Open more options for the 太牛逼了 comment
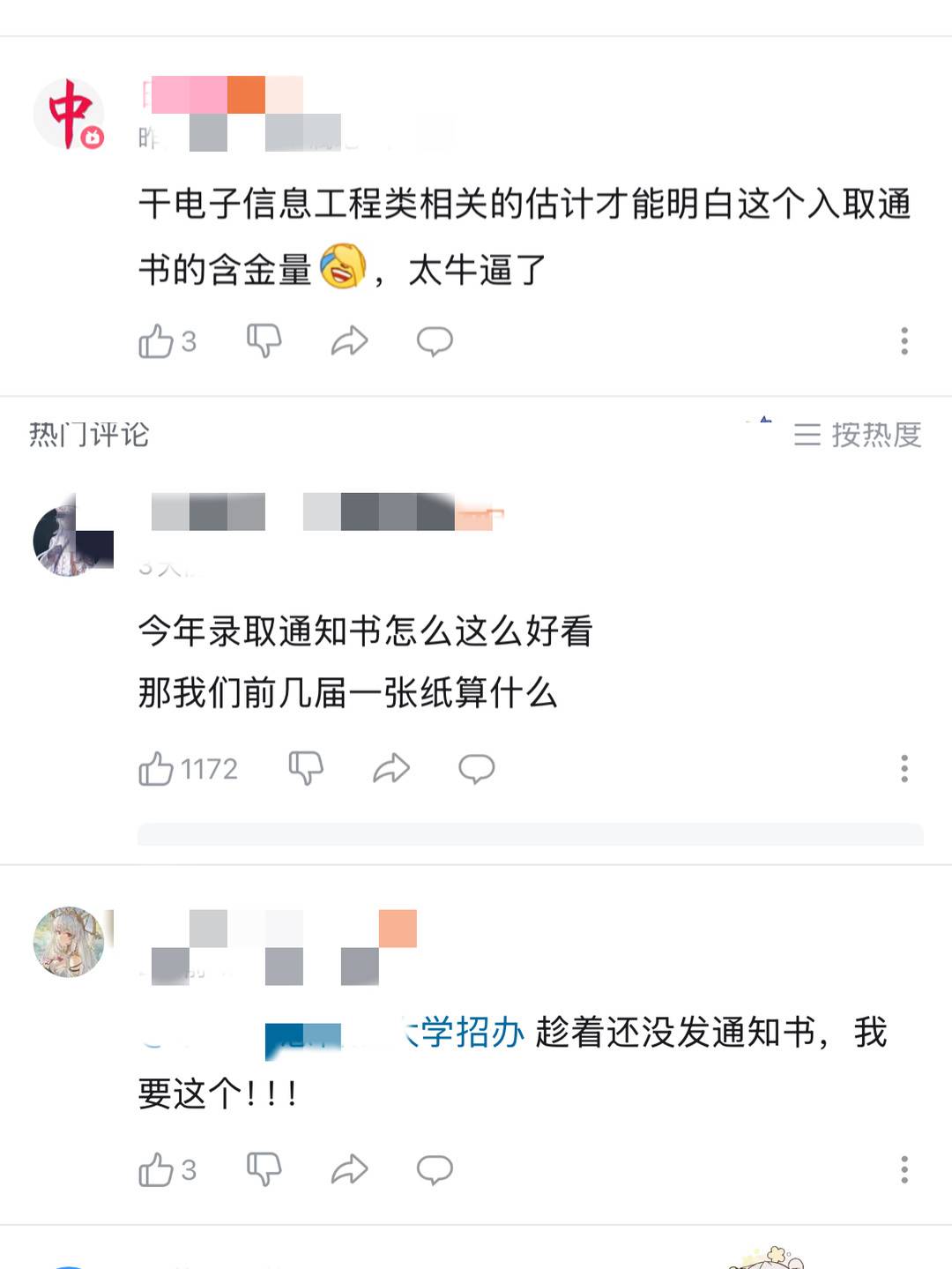 click(904, 341)
